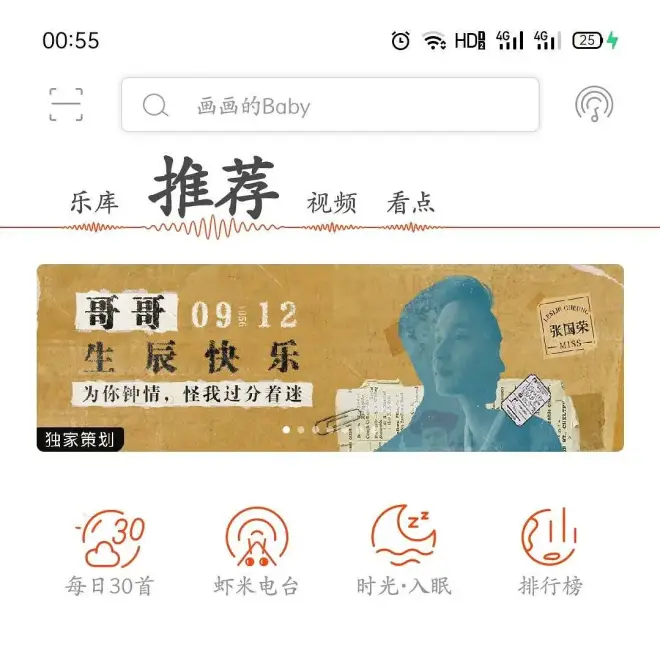Switch to the 视频 tab
This screenshot has height=648, width=660.
click(332, 202)
